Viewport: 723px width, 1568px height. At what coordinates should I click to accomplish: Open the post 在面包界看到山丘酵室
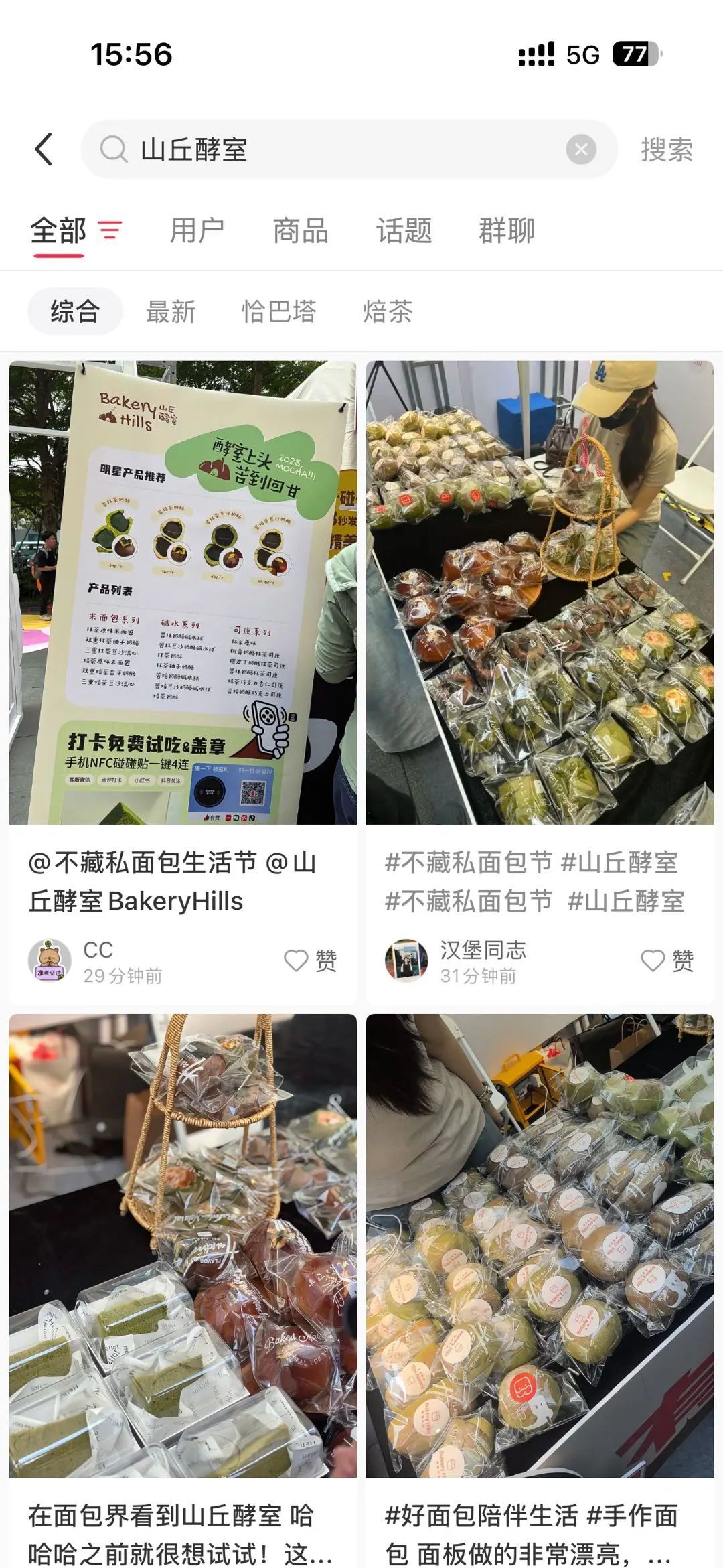183,1246
